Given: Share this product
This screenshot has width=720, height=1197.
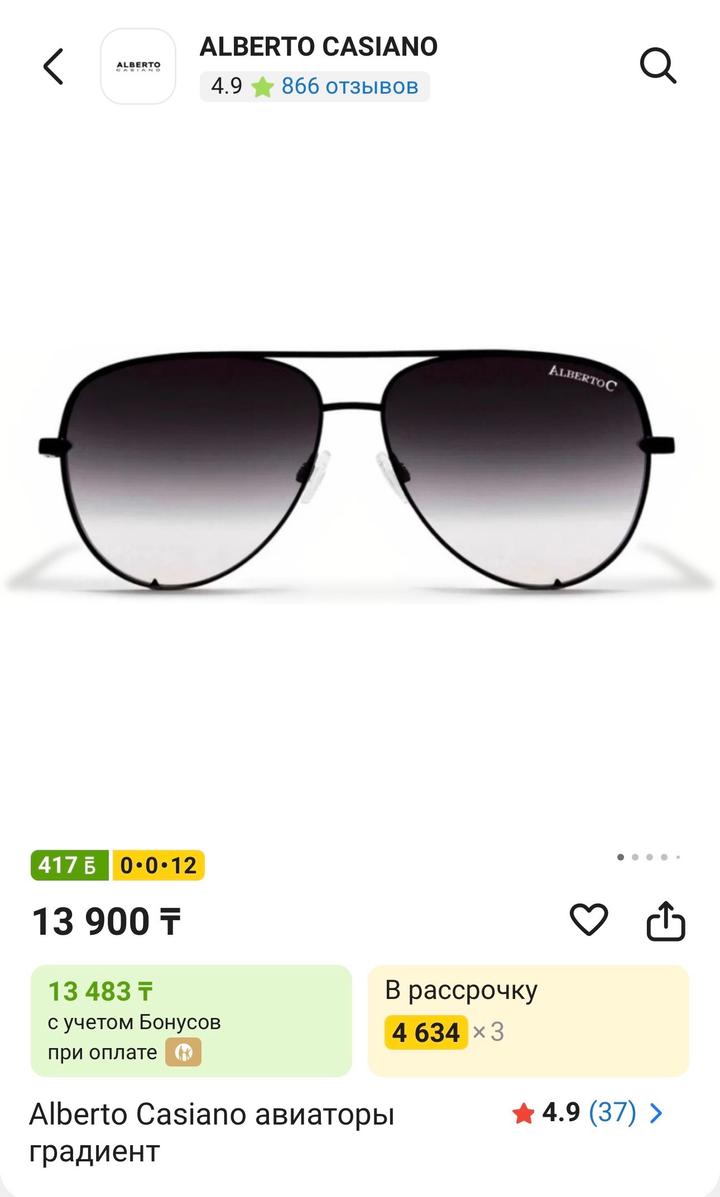Looking at the screenshot, I should pos(665,921).
